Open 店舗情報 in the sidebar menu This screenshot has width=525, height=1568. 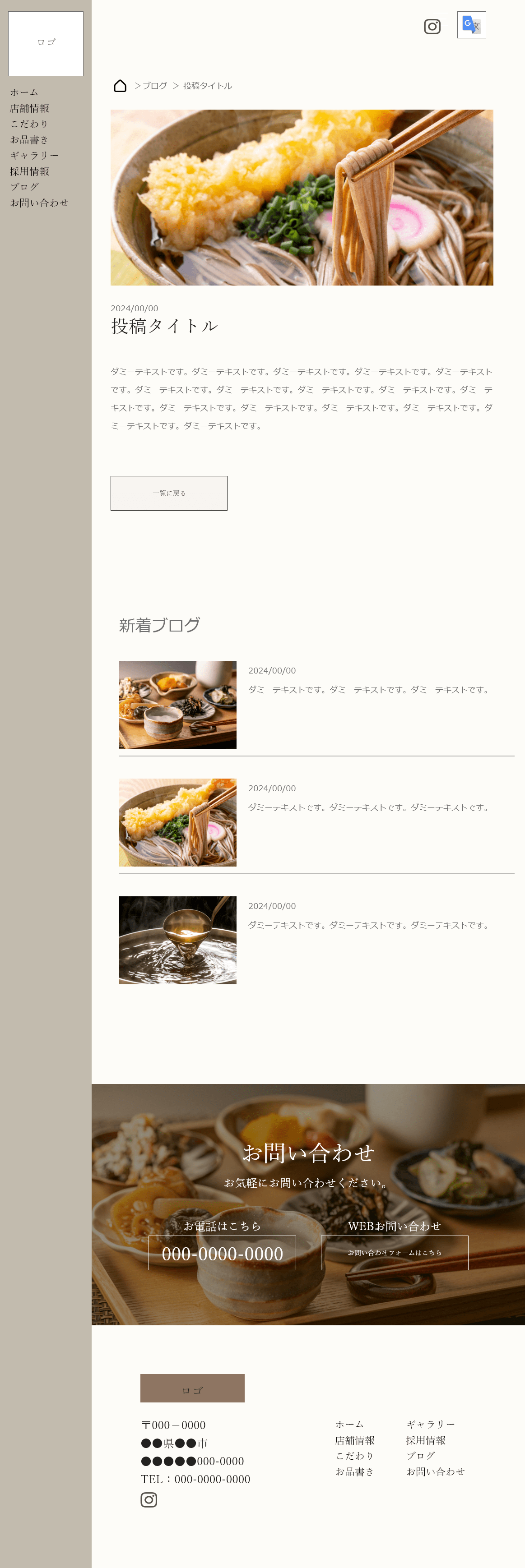[x=29, y=108]
